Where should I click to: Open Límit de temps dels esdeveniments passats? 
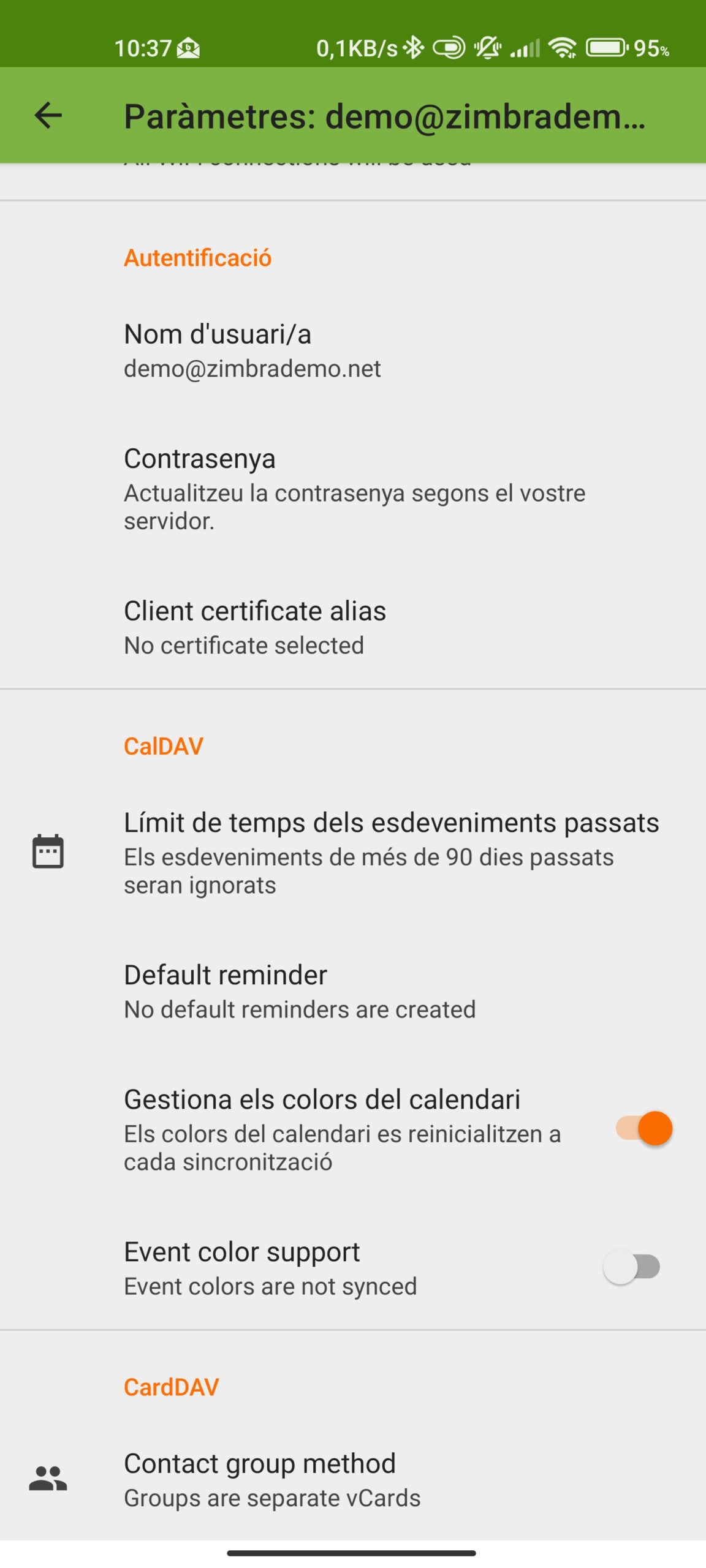point(353,853)
